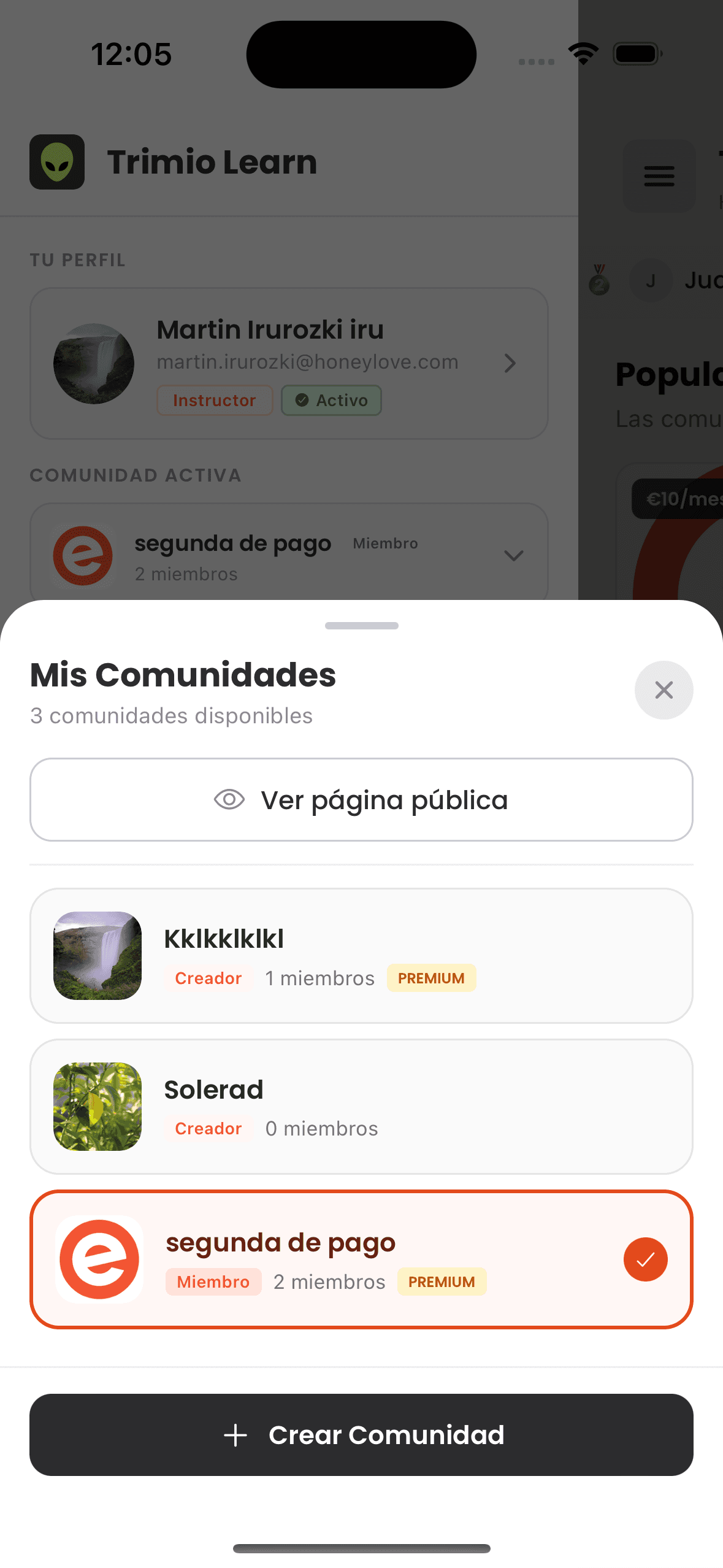Switch to the Solerad community
The image size is (723, 1568).
click(x=361, y=1106)
